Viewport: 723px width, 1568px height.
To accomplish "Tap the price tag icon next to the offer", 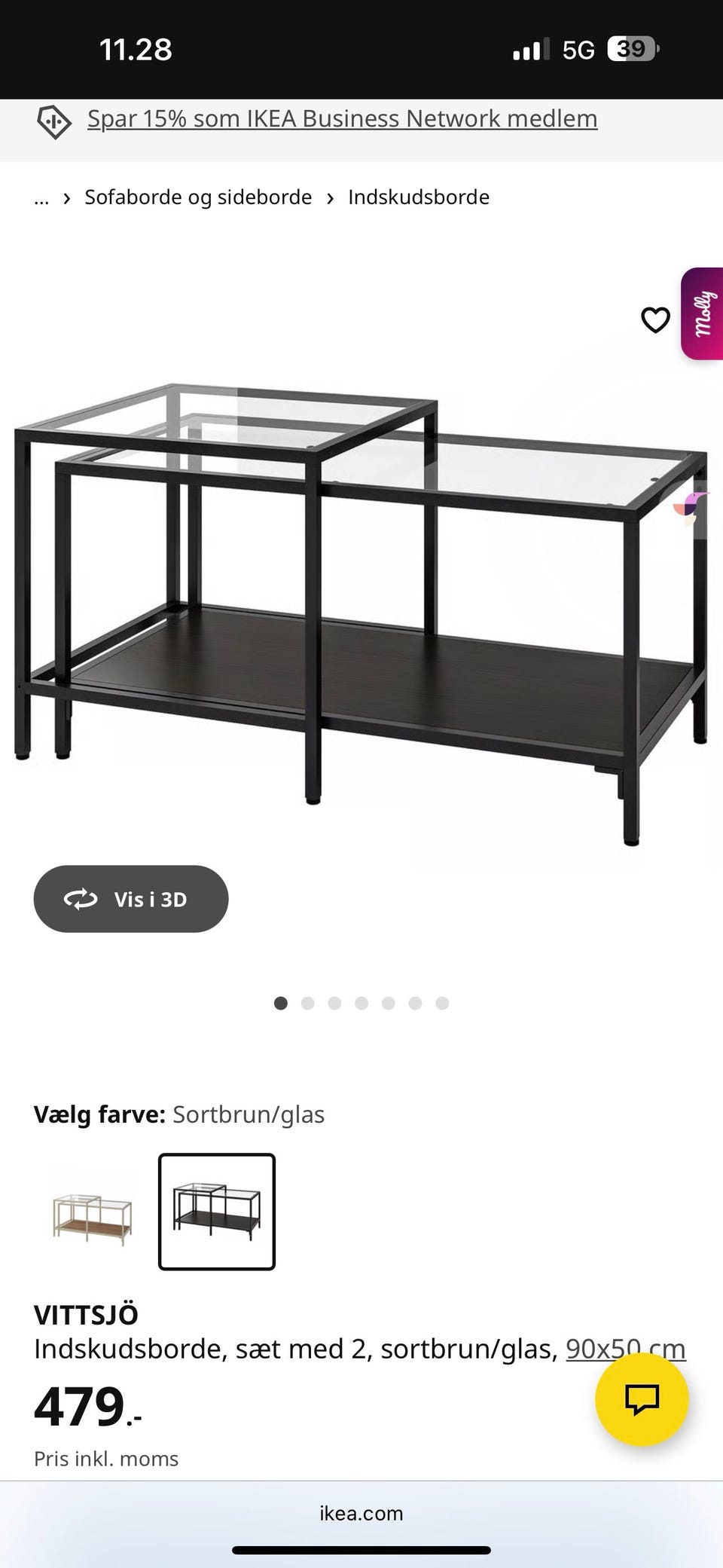I will (53, 119).
